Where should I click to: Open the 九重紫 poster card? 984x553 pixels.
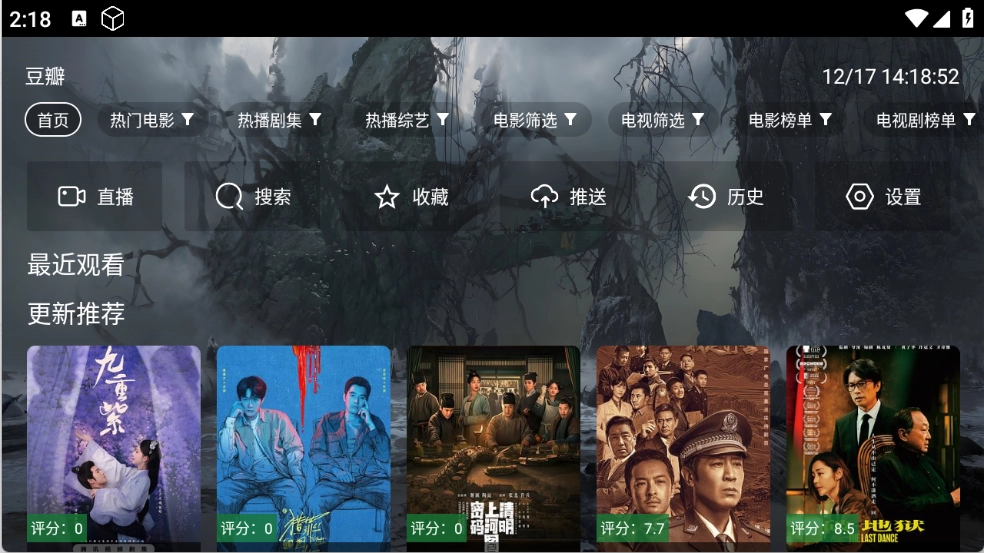[x=114, y=448]
